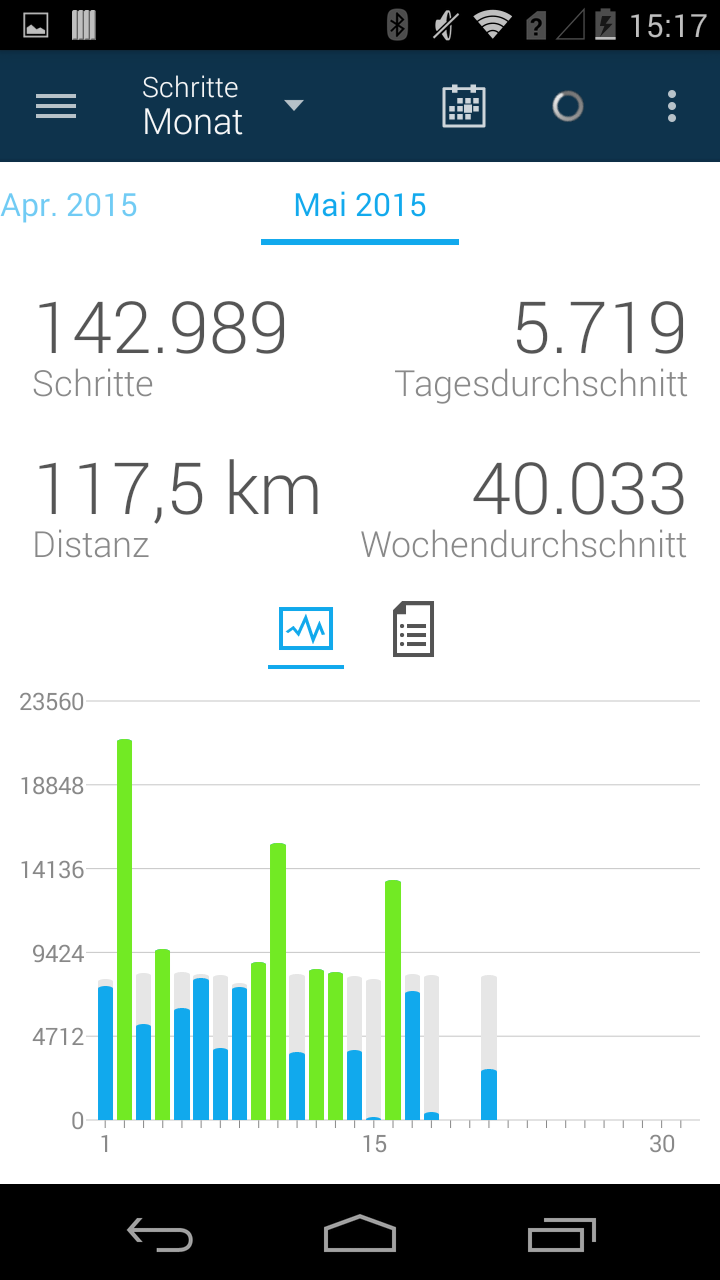Open the overflow menu

coord(672,106)
